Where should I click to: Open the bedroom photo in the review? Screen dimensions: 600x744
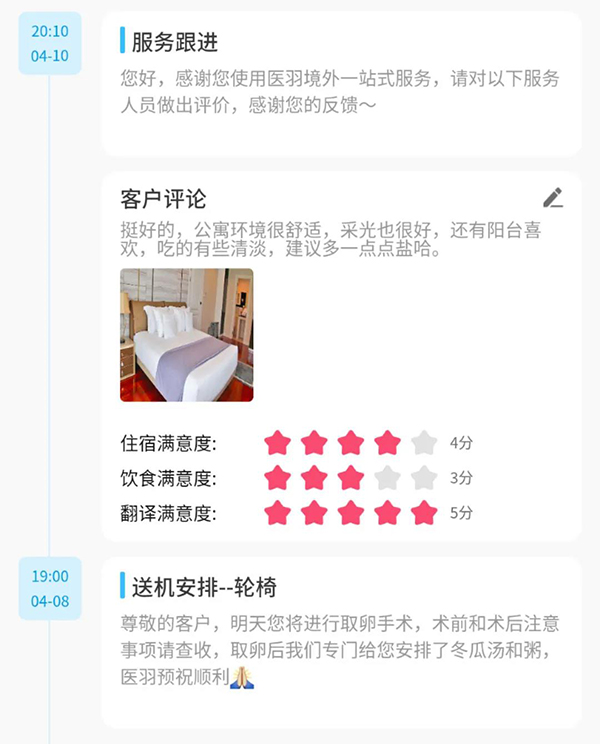click(186, 335)
